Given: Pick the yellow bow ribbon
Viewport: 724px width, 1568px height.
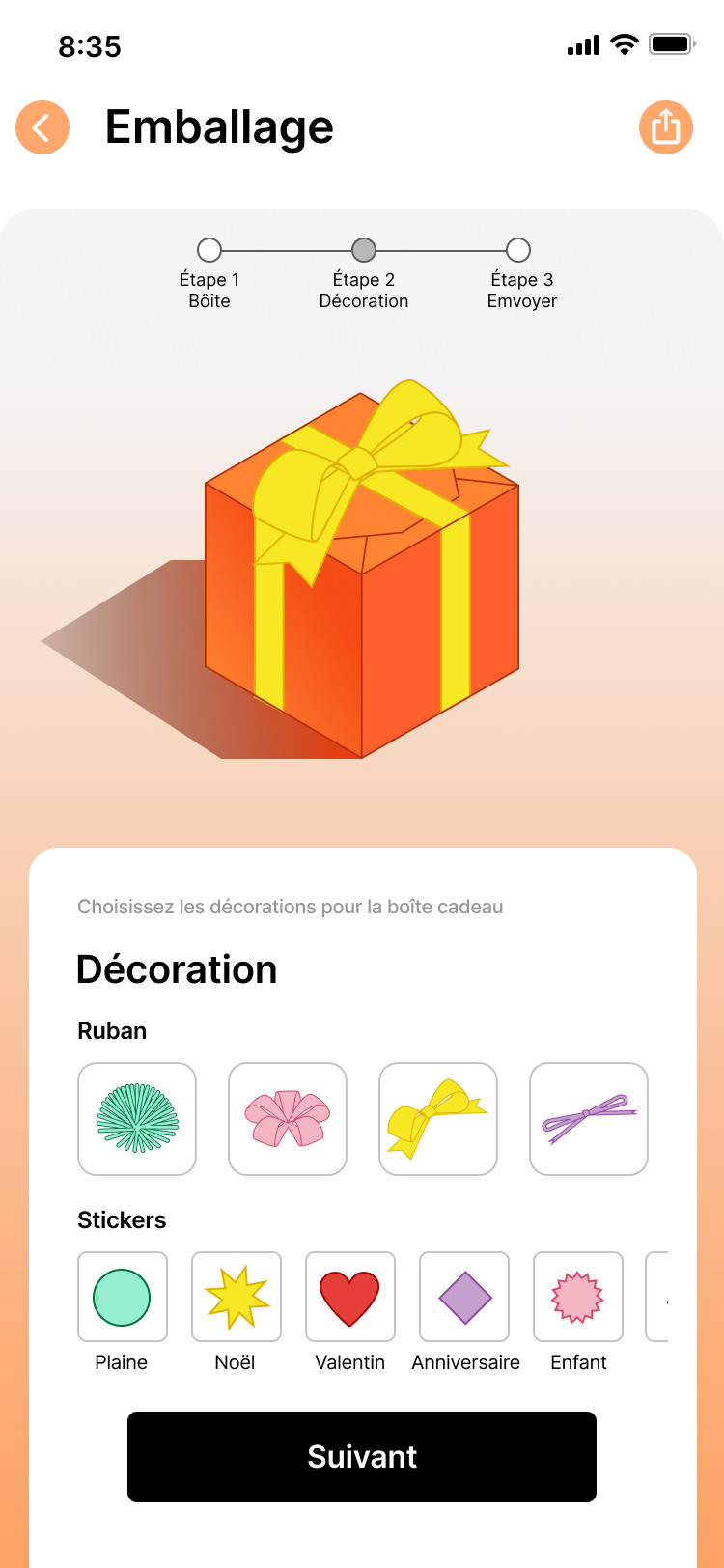Looking at the screenshot, I should click(438, 1119).
